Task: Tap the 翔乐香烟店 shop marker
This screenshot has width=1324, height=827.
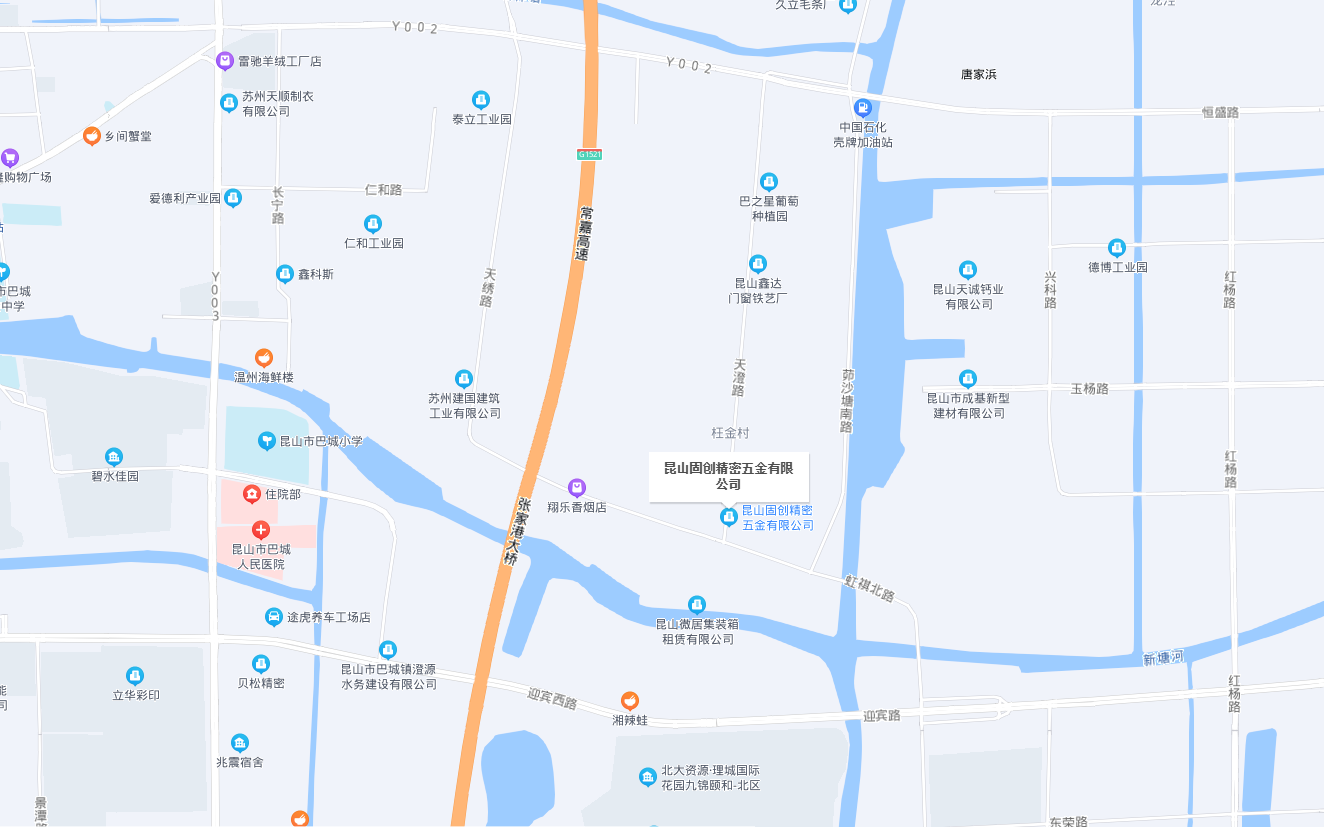Action: pyautogui.click(x=577, y=488)
